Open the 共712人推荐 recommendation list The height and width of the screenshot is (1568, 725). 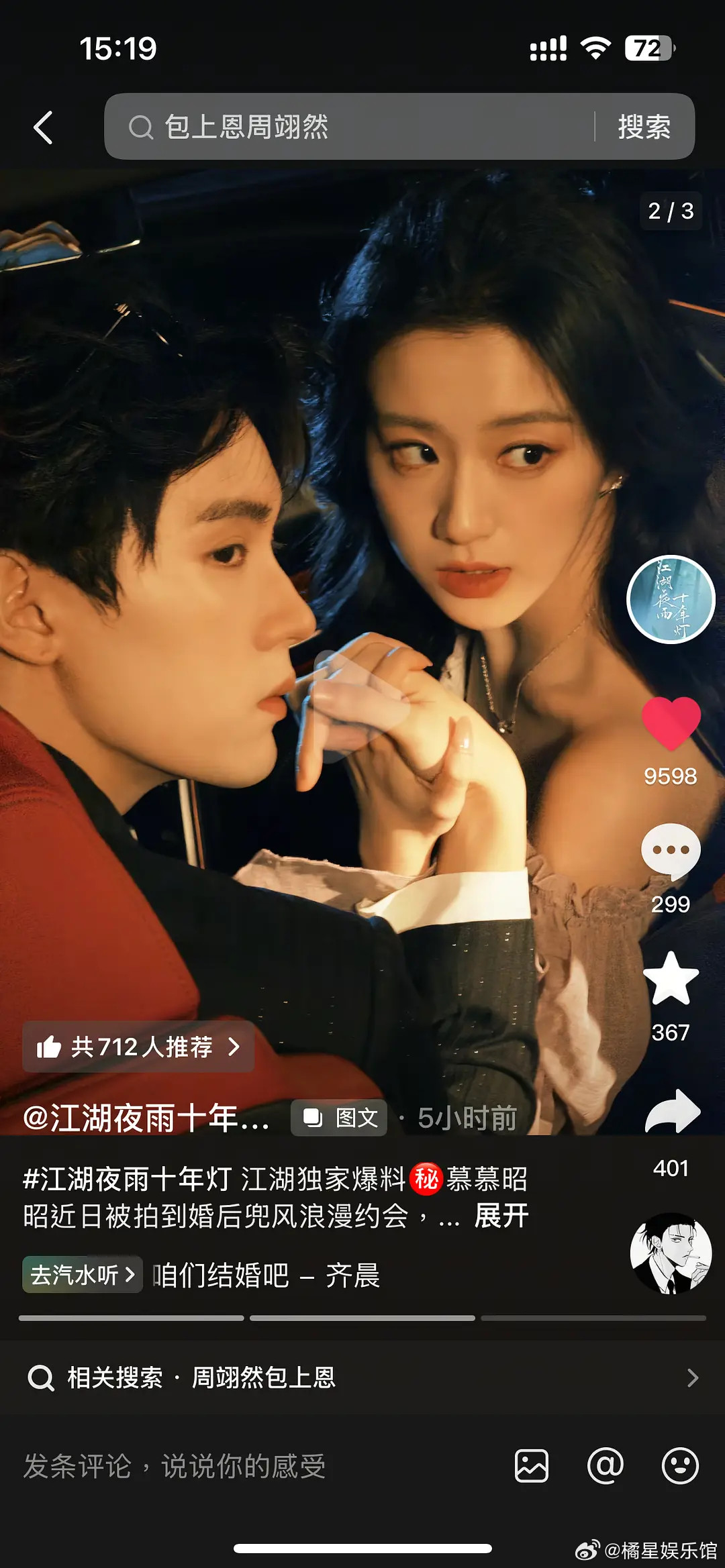point(138,1048)
